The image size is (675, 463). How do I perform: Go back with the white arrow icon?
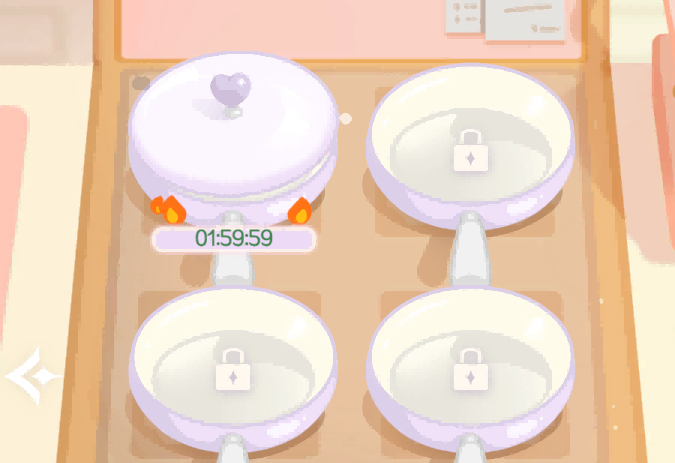point(30,377)
